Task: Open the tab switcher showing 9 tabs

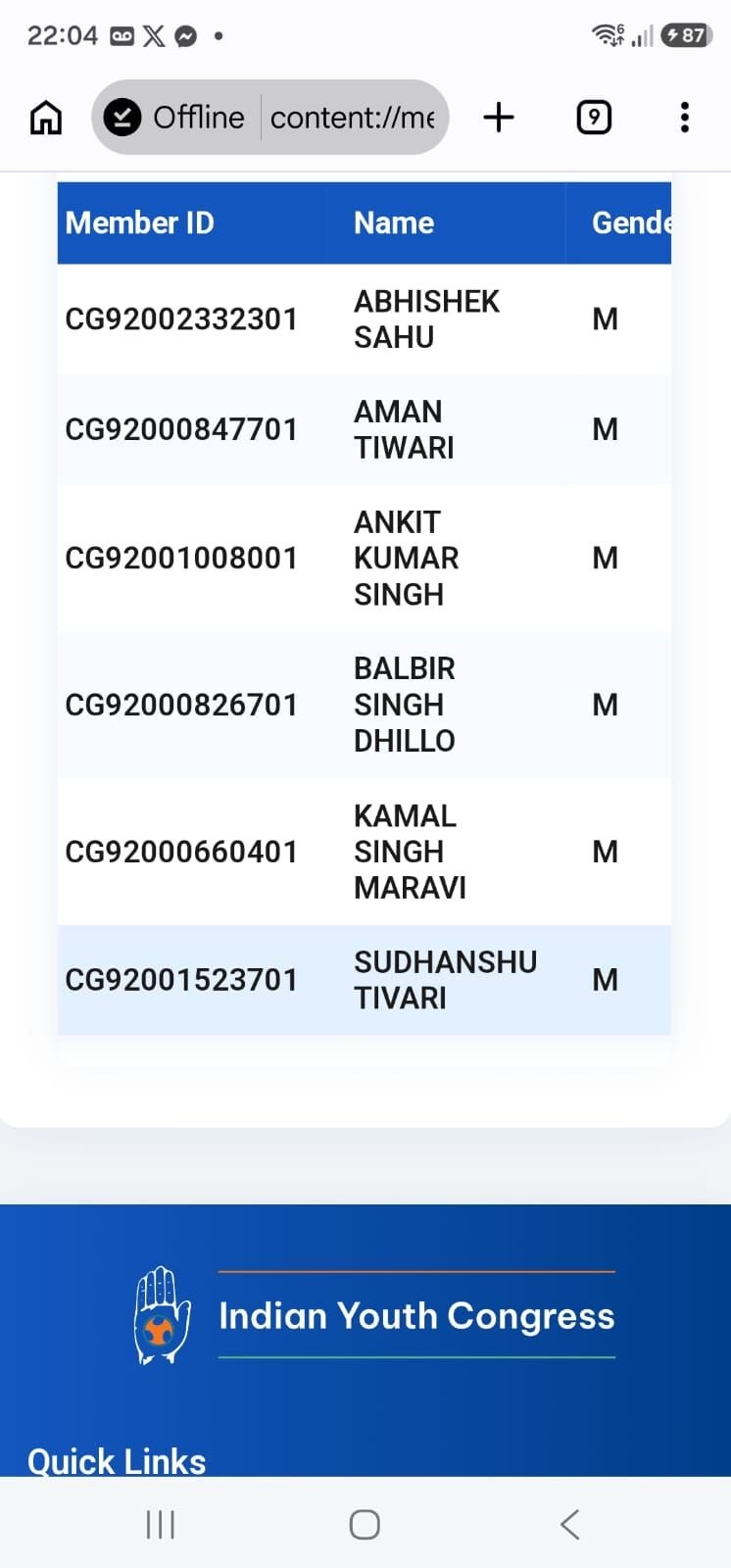Action: [594, 118]
